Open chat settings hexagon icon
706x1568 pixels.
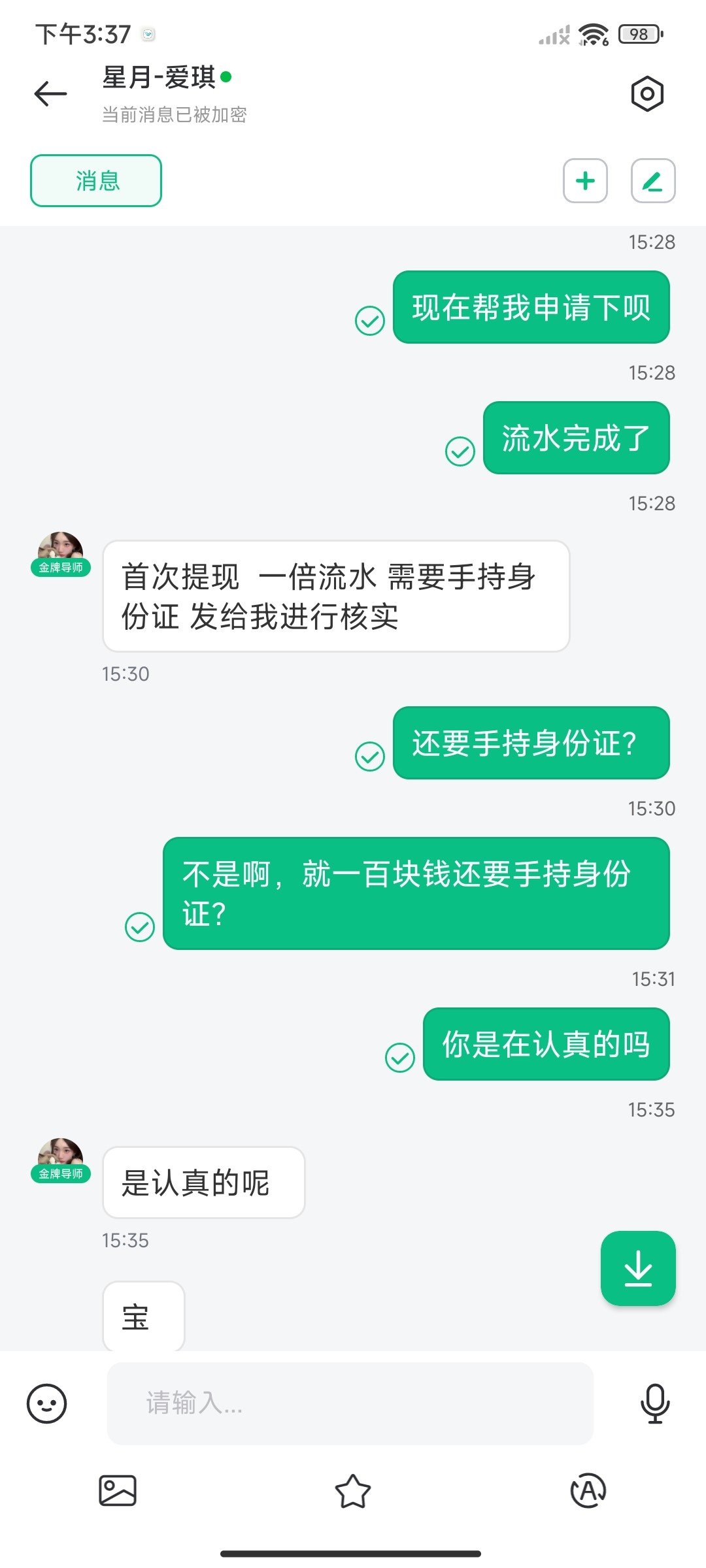pyautogui.click(x=647, y=94)
